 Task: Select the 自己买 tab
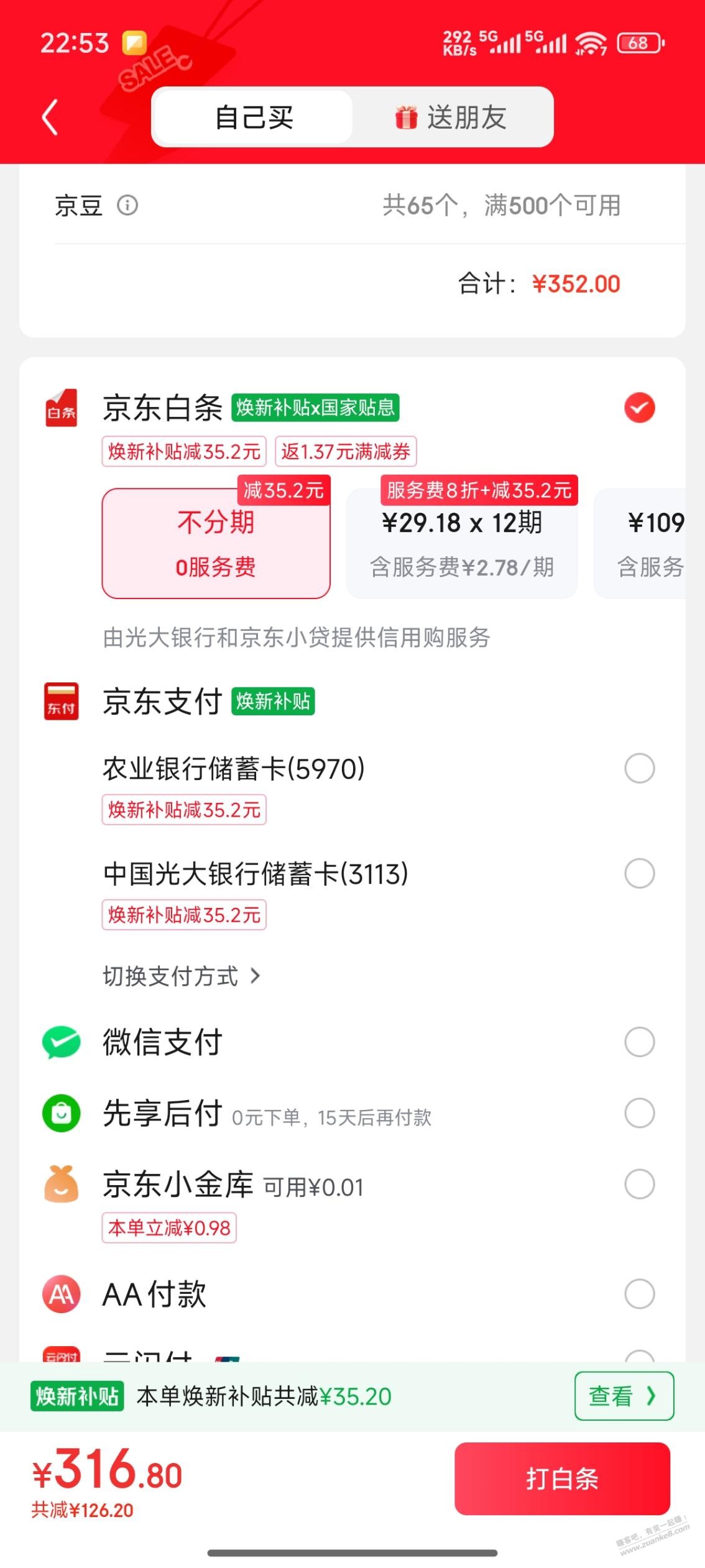pyautogui.click(x=253, y=117)
